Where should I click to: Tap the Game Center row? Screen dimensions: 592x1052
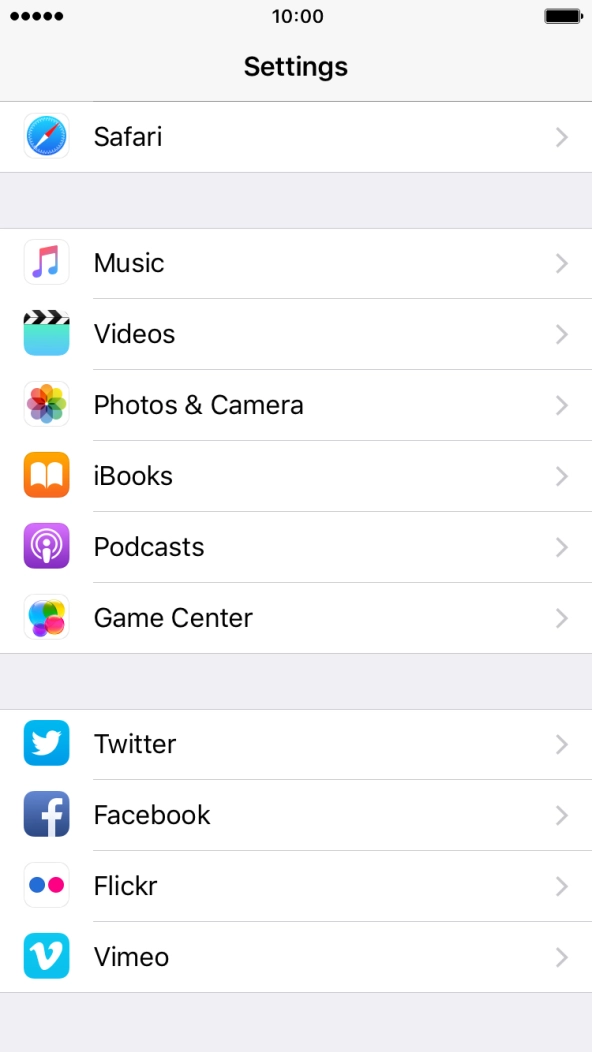(296, 618)
